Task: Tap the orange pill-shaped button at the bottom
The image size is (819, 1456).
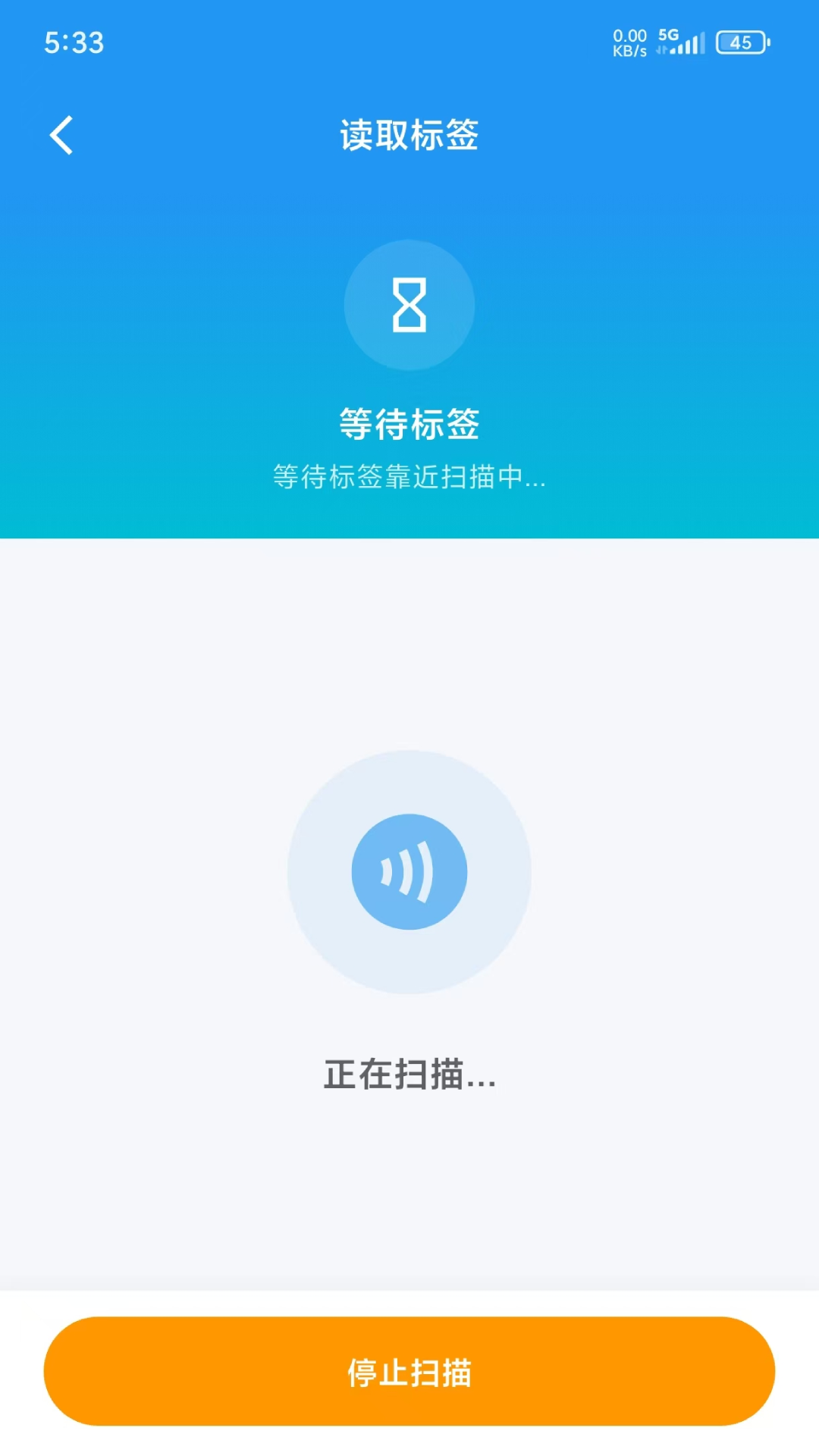Action: pos(409,1373)
